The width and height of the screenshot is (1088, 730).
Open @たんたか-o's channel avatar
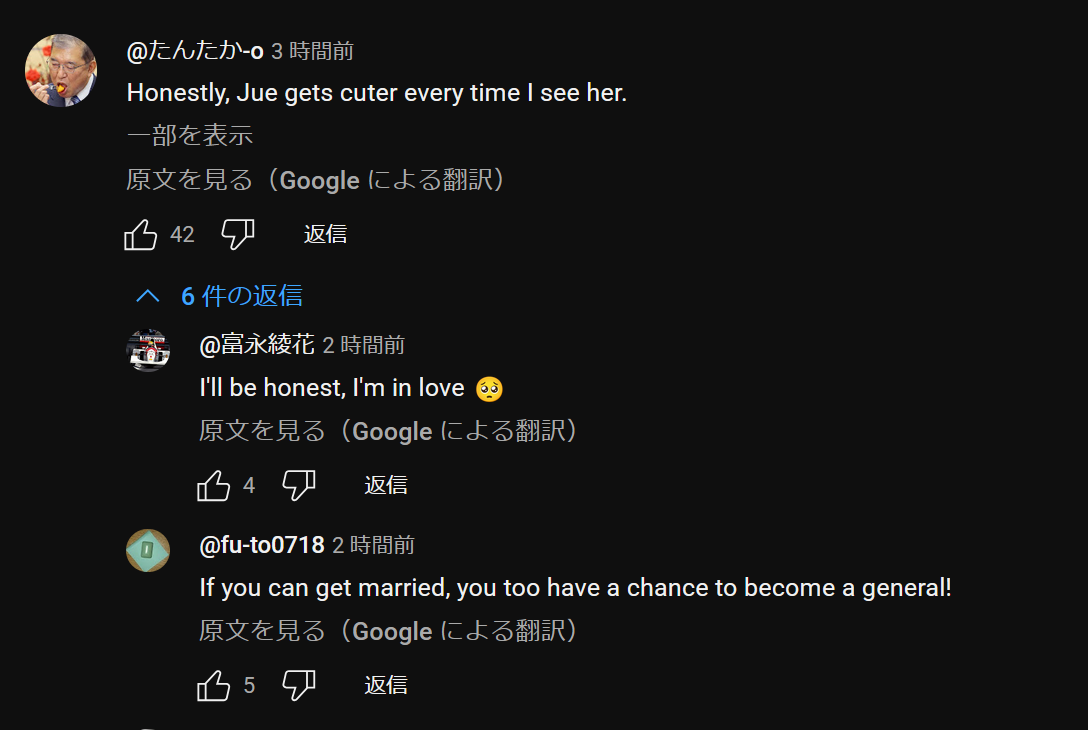click(61, 70)
